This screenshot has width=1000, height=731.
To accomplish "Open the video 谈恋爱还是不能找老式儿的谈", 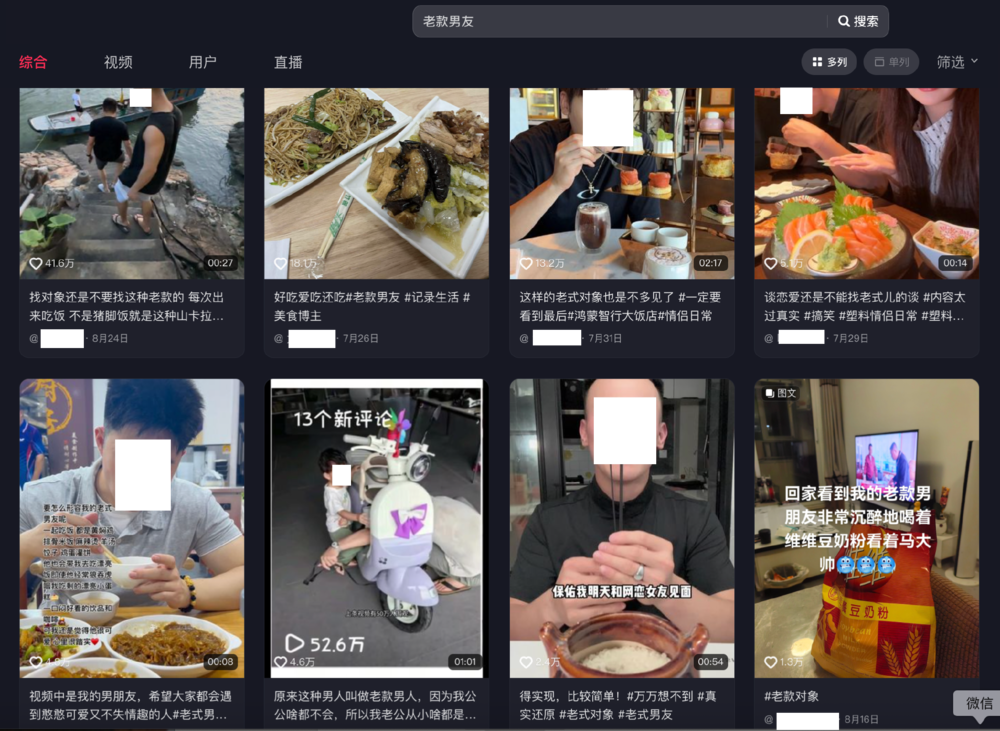I will (866, 184).
